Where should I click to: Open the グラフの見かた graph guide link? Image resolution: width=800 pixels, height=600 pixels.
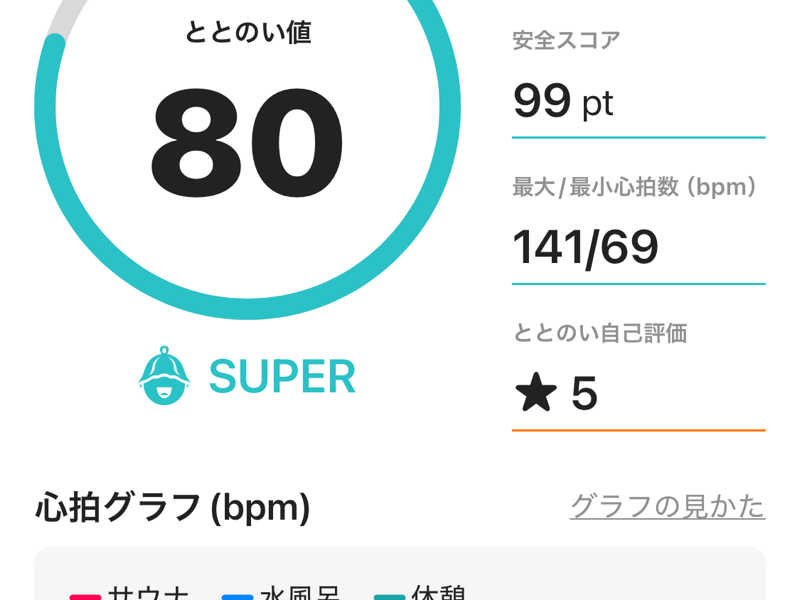[667, 507]
